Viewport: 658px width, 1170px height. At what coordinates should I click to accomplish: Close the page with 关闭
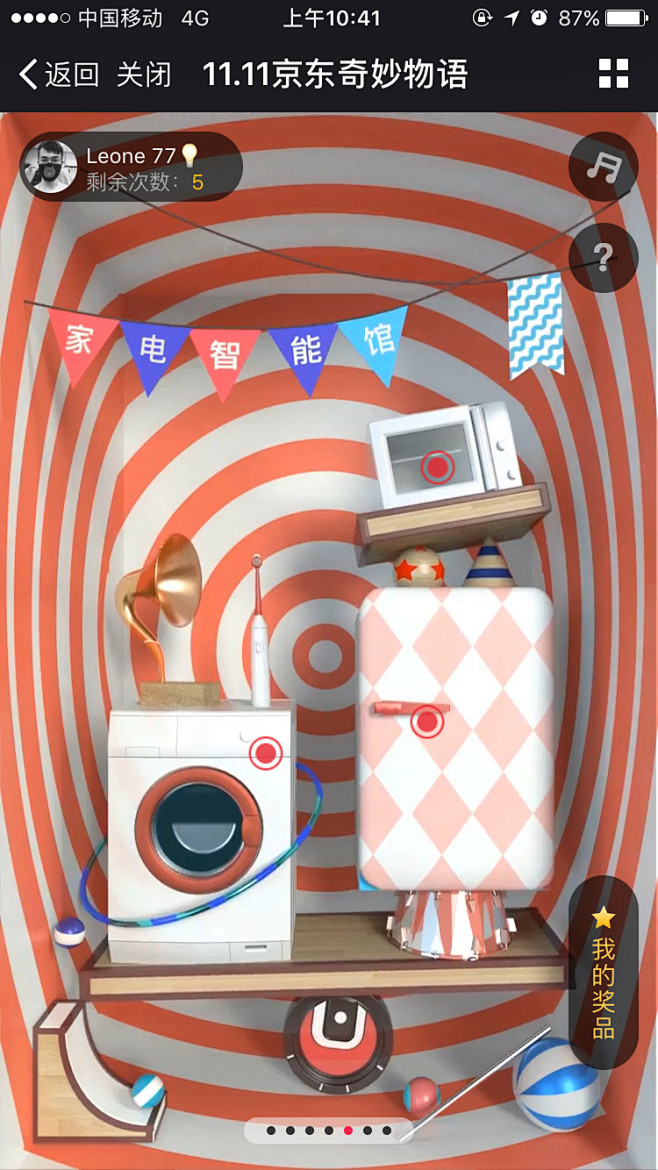click(144, 75)
